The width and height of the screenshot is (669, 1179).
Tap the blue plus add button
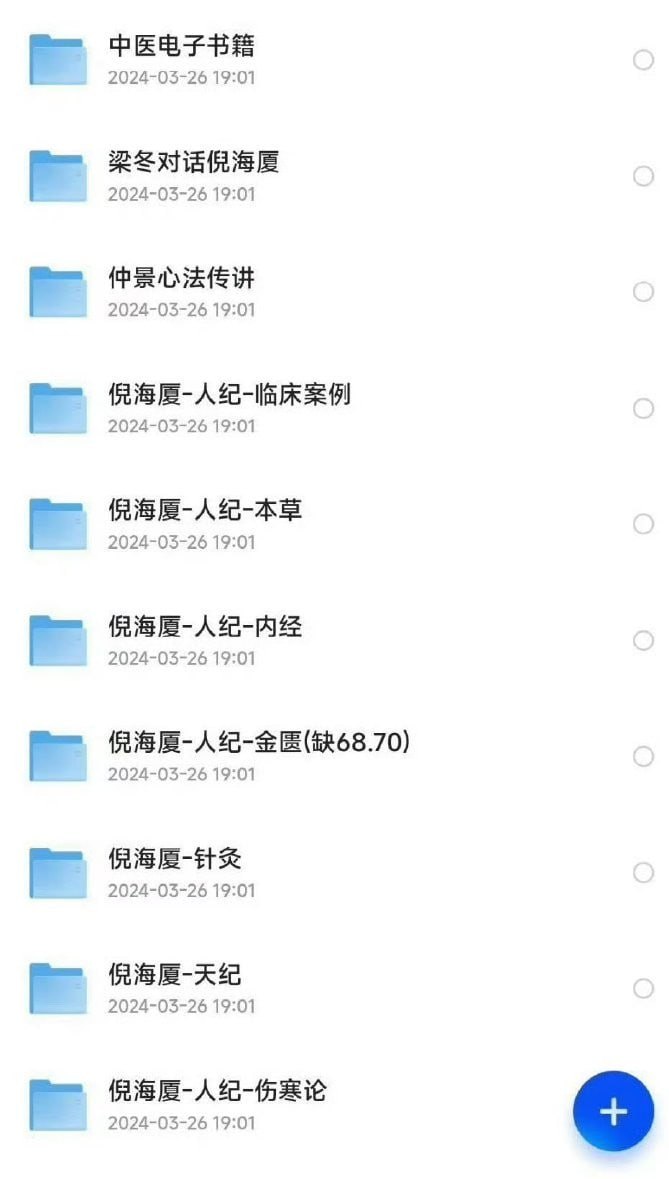click(x=613, y=1111)
